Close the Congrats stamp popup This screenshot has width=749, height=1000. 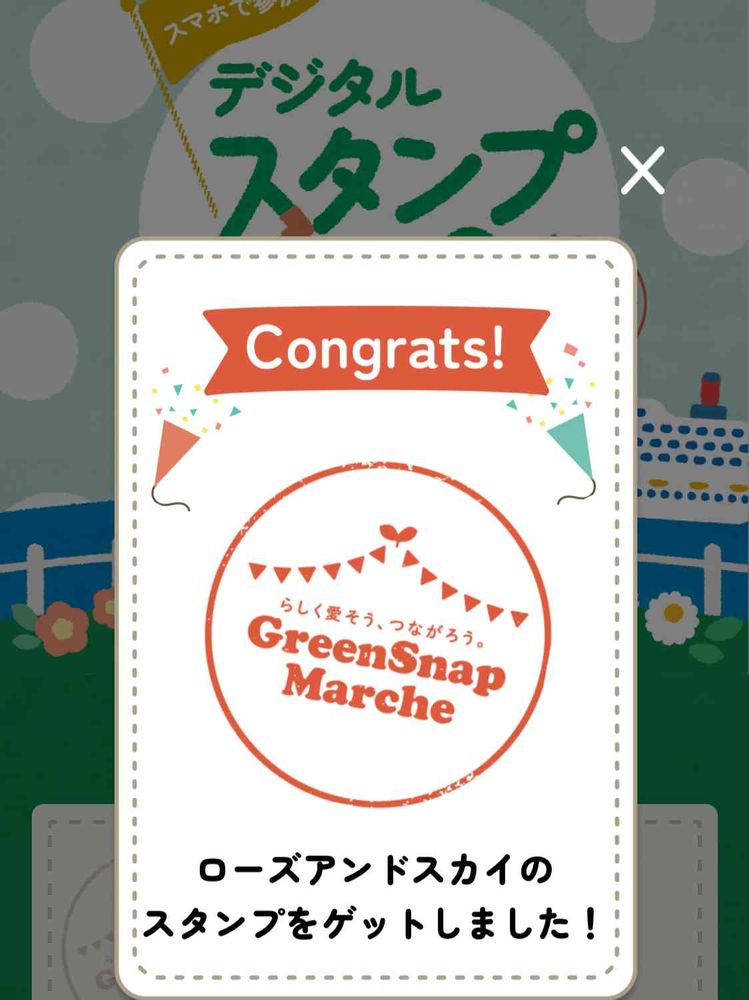[642, 171]
